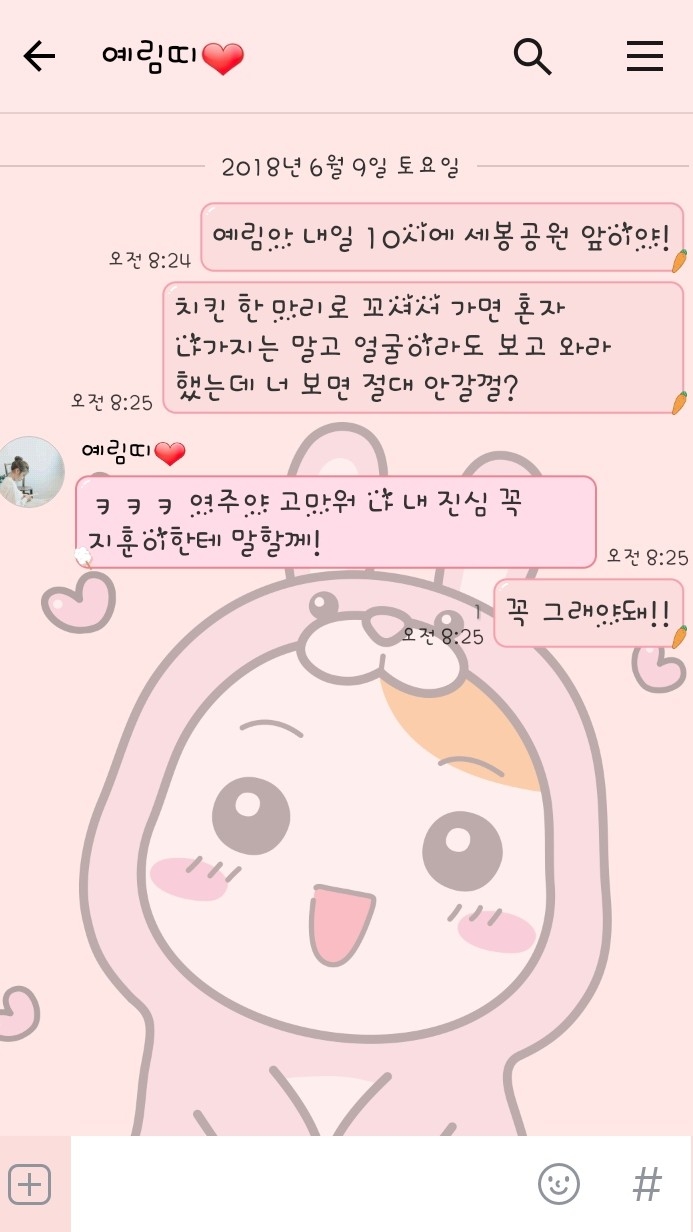Search within this chat conversation

532,57
